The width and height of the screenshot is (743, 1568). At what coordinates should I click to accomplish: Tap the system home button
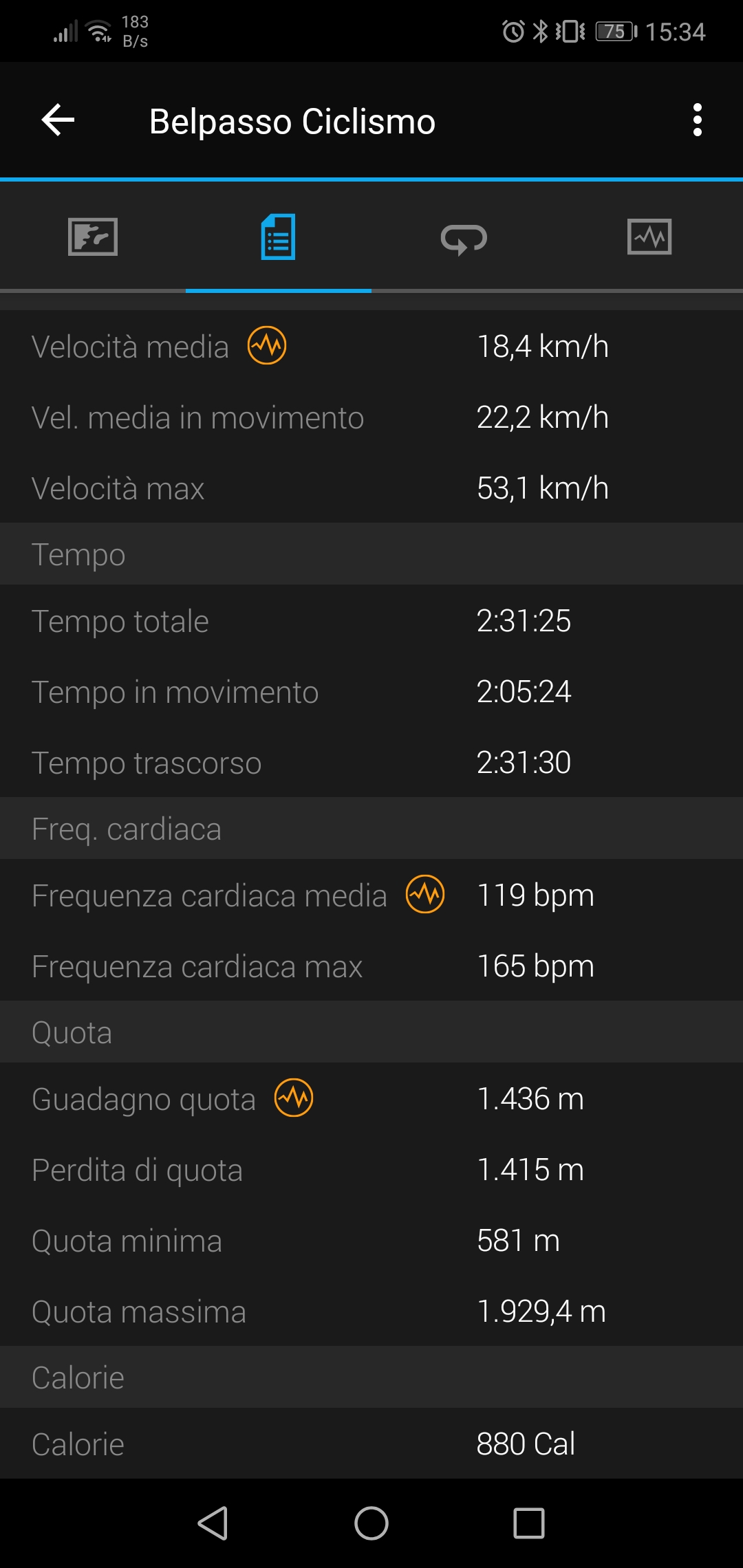(371, 1523)
